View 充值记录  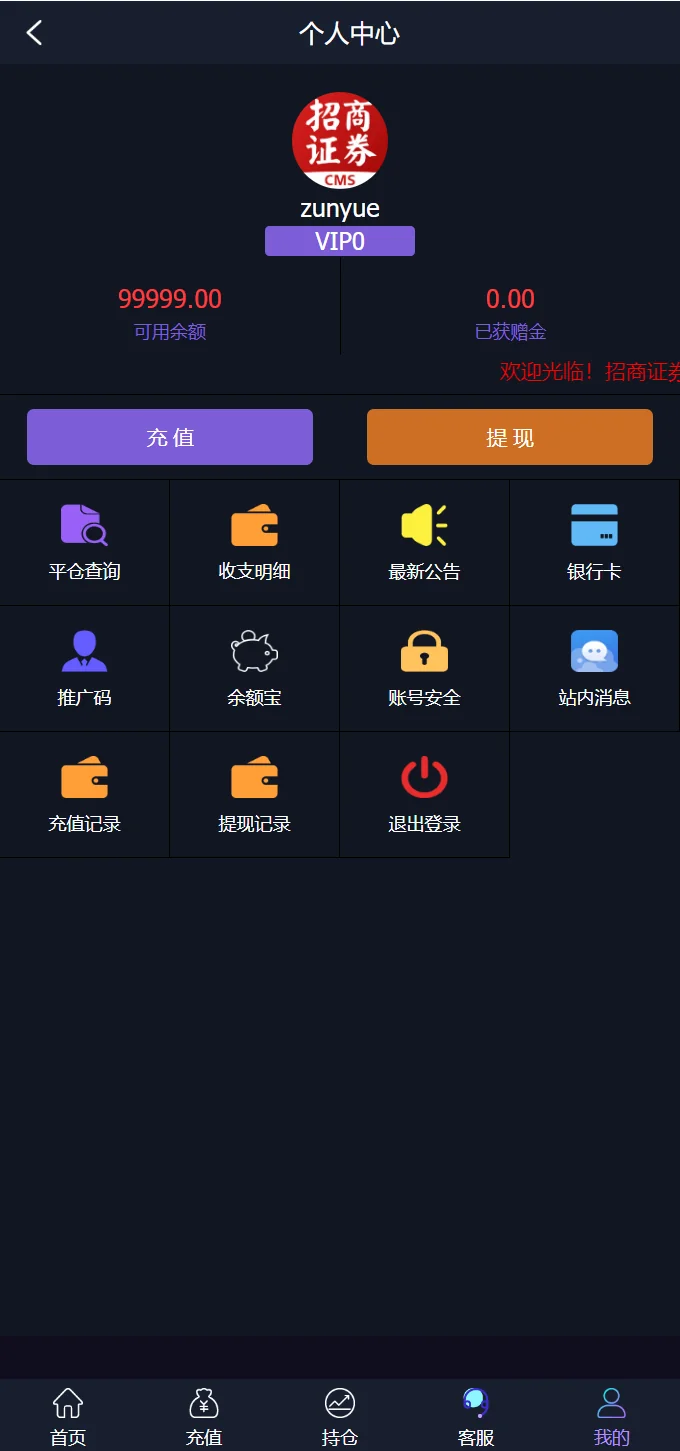85,795
